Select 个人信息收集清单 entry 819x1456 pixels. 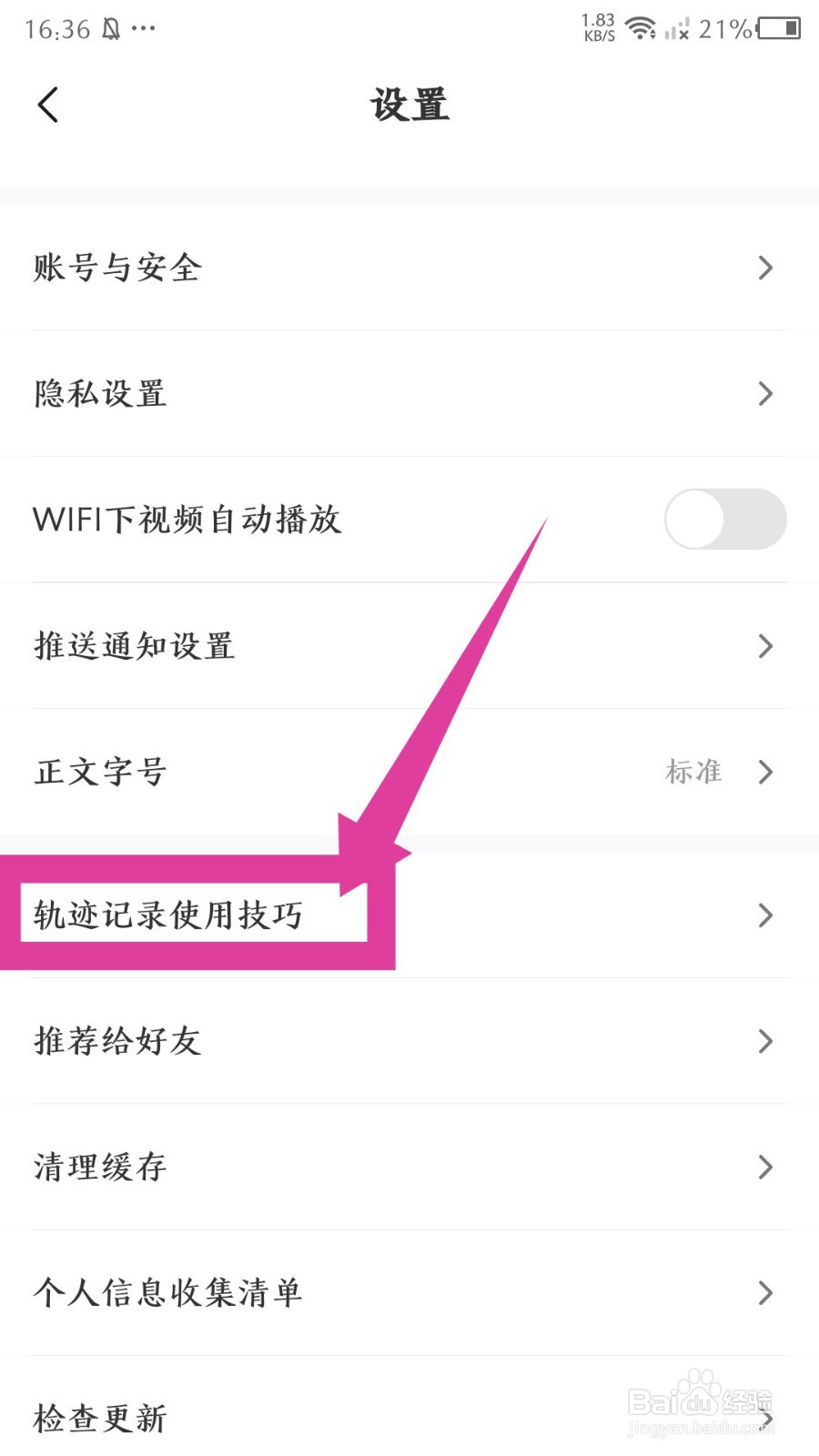pos(168,1292)
